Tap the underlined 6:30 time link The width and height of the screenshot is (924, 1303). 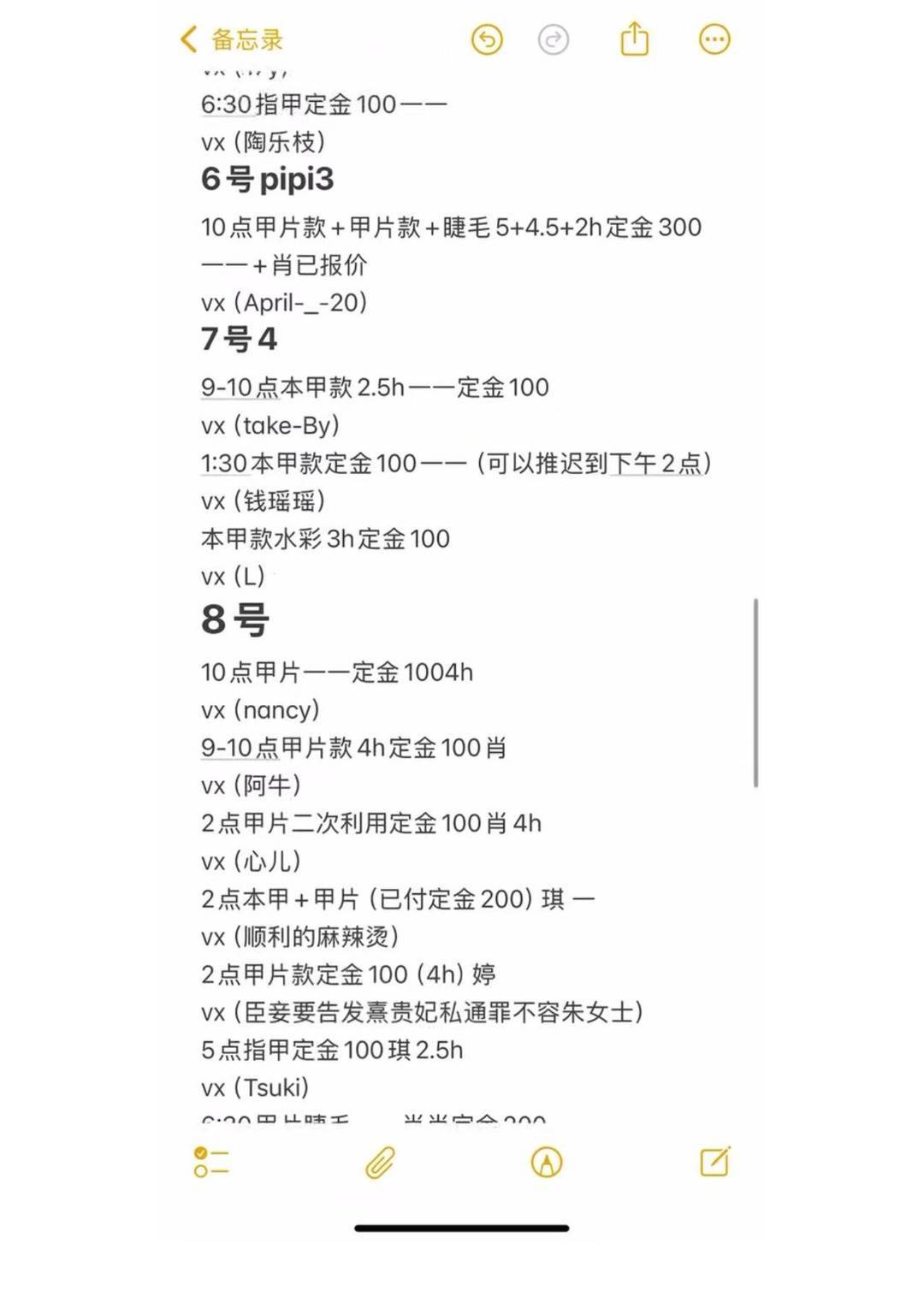point(227,104)
